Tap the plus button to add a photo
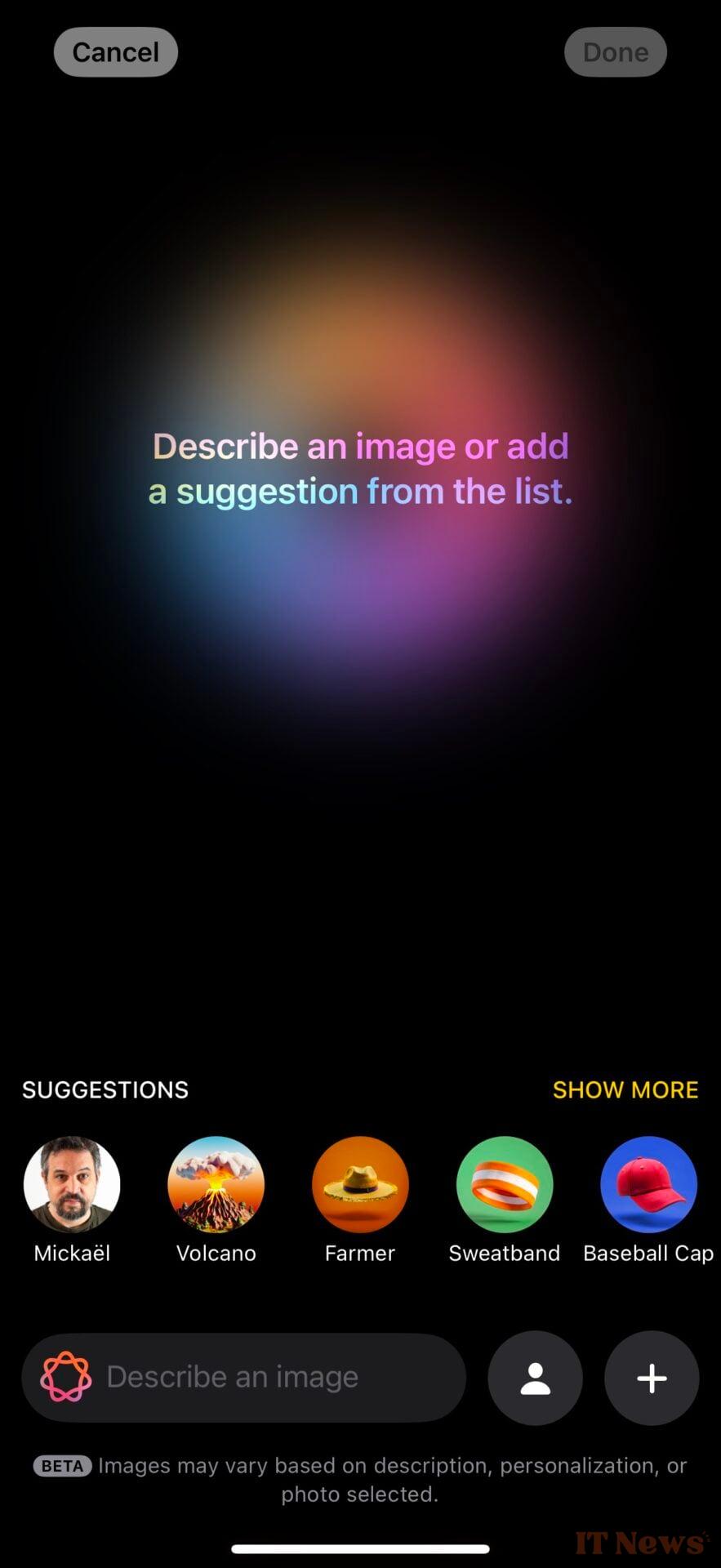 pos(652,1378)
